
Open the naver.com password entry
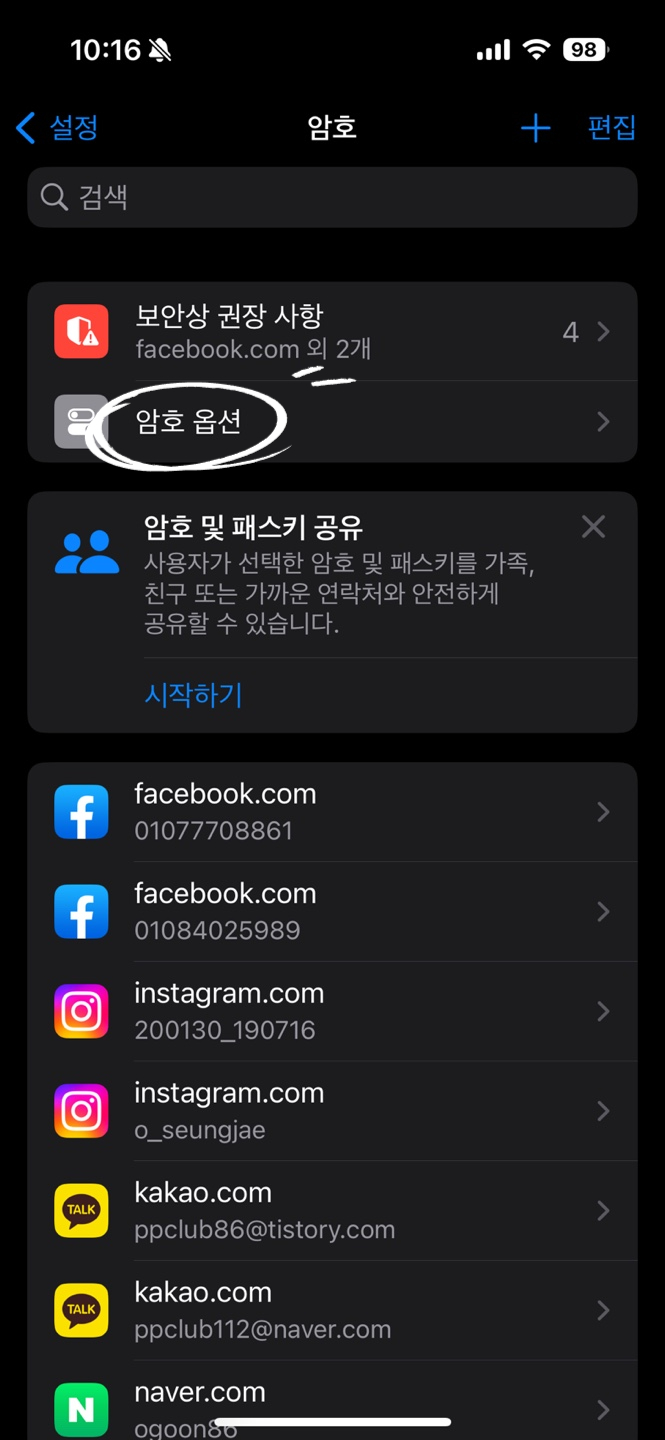click(332, 1400)
